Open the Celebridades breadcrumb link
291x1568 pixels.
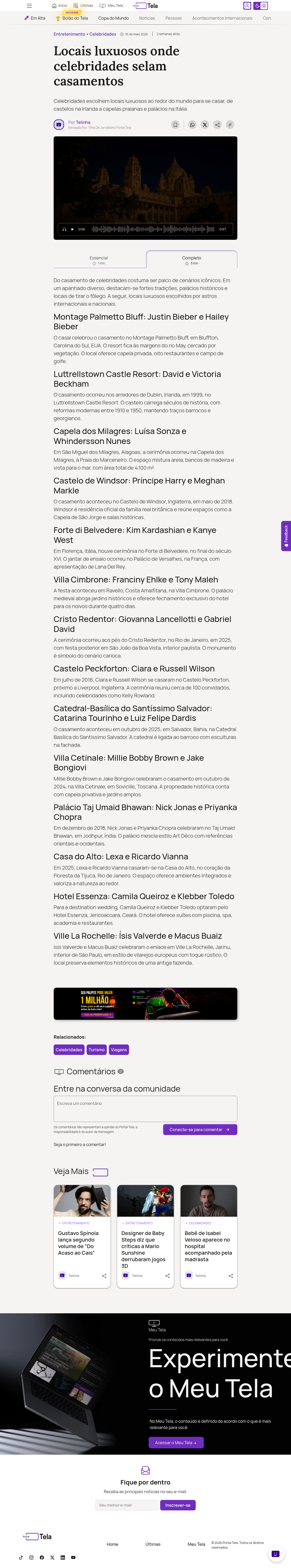(x=103, y=34)
